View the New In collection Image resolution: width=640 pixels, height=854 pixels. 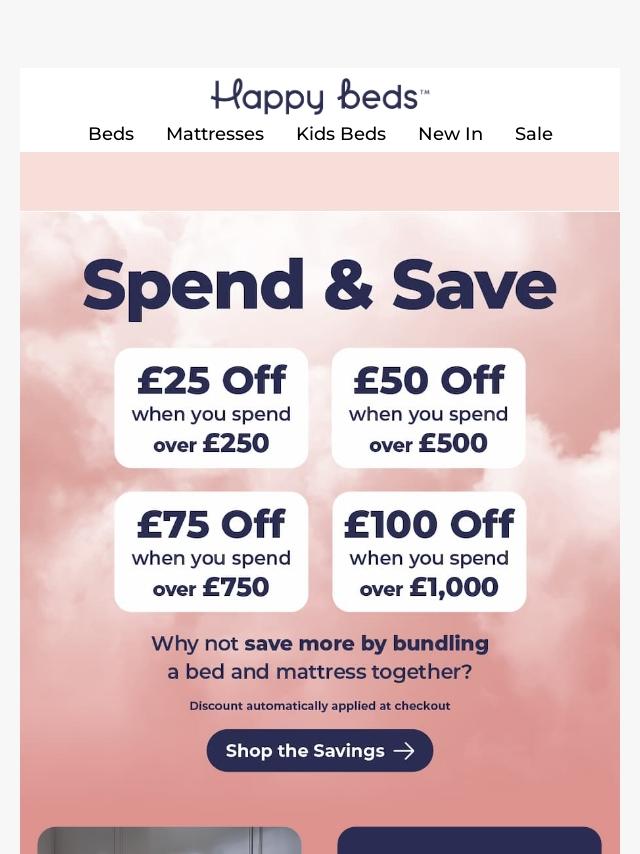tap(450, 134)
